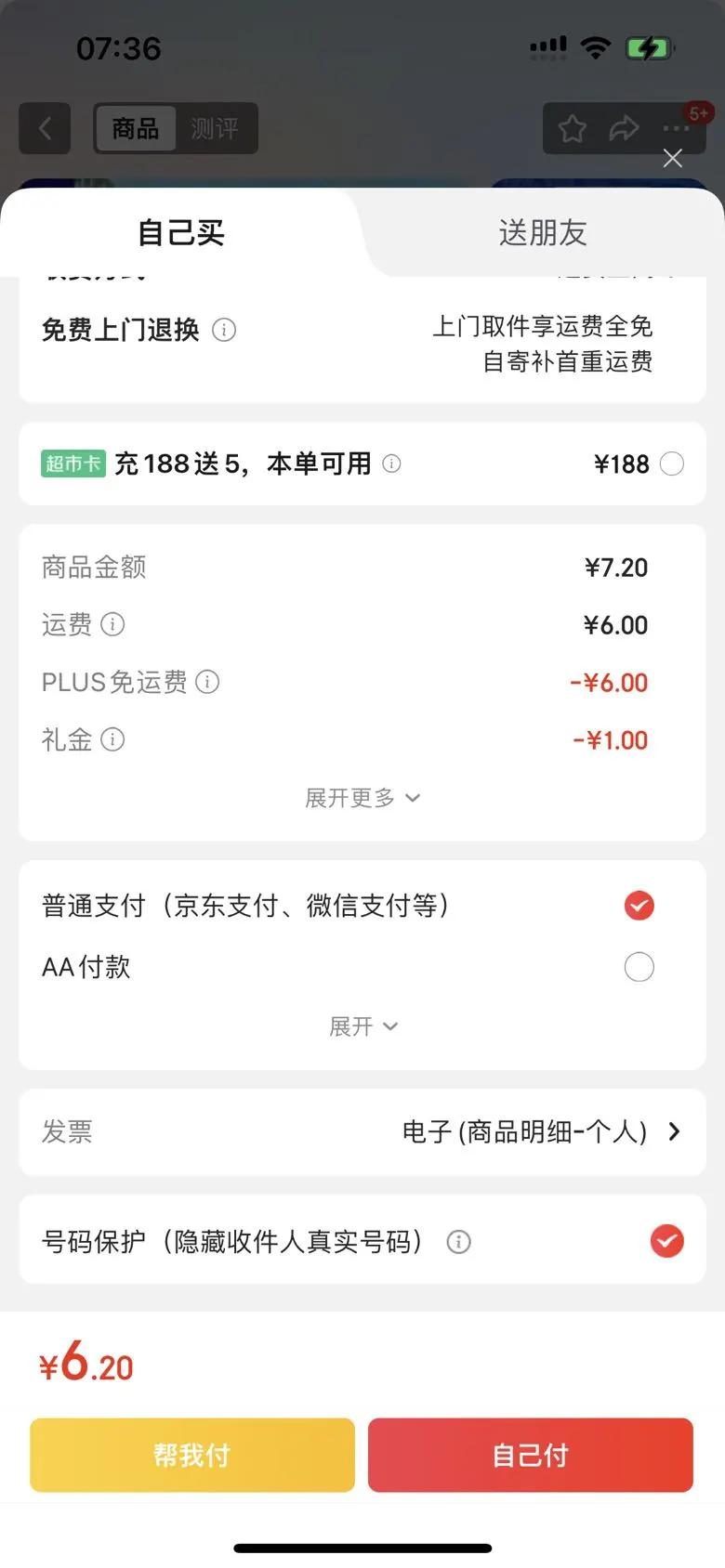Open info icon beside 超市卡 offer
This screenshot has width=725, height=1568.
[392, 464]
